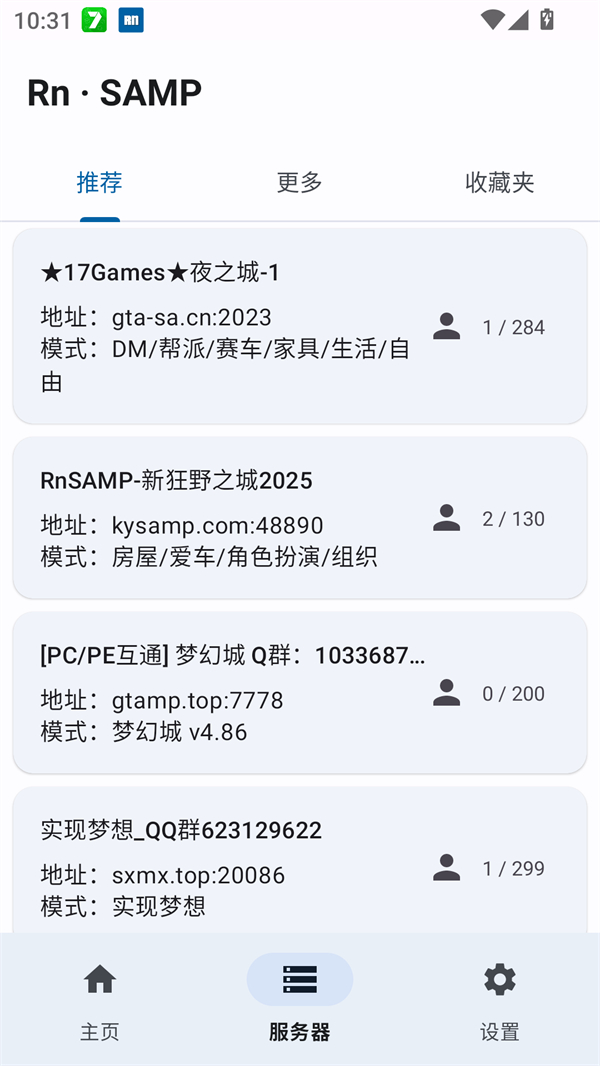Open the 梦幻城 gtamp.top:7778 server card
This screenshot has width=600, height=1066.
(299, 693)
